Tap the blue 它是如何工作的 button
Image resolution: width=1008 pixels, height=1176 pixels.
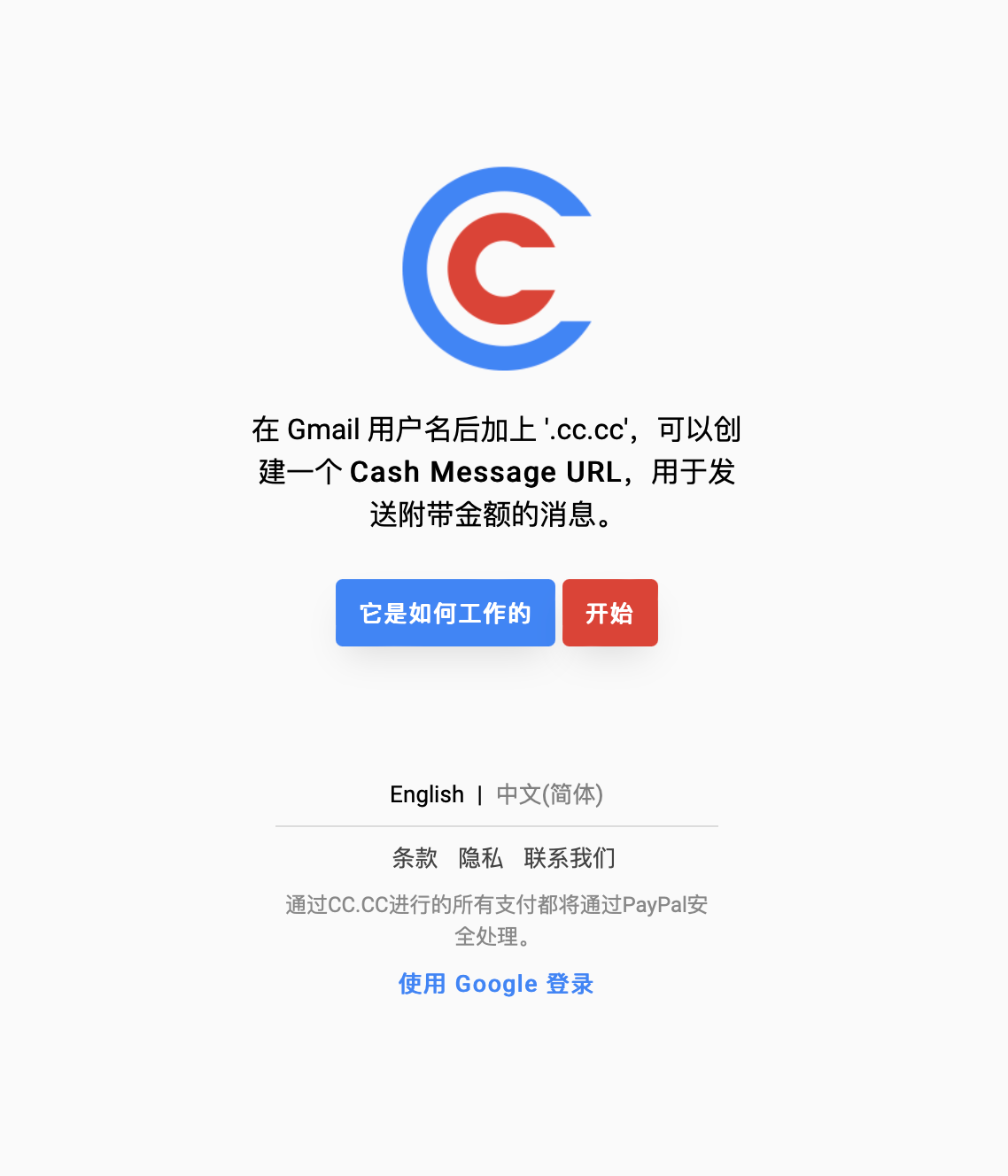(x=445, y=613)
